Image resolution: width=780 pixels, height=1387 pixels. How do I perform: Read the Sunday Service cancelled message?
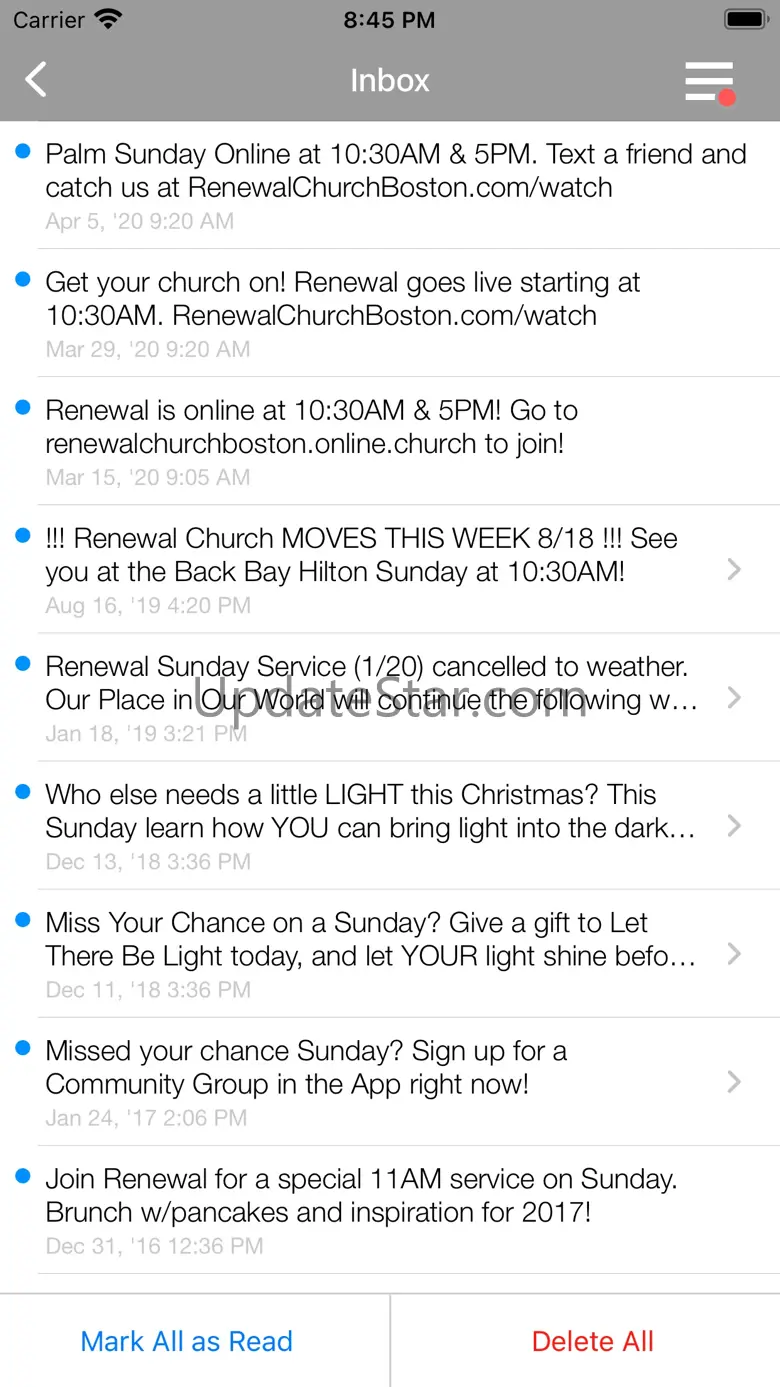click(x=395, y=697)
